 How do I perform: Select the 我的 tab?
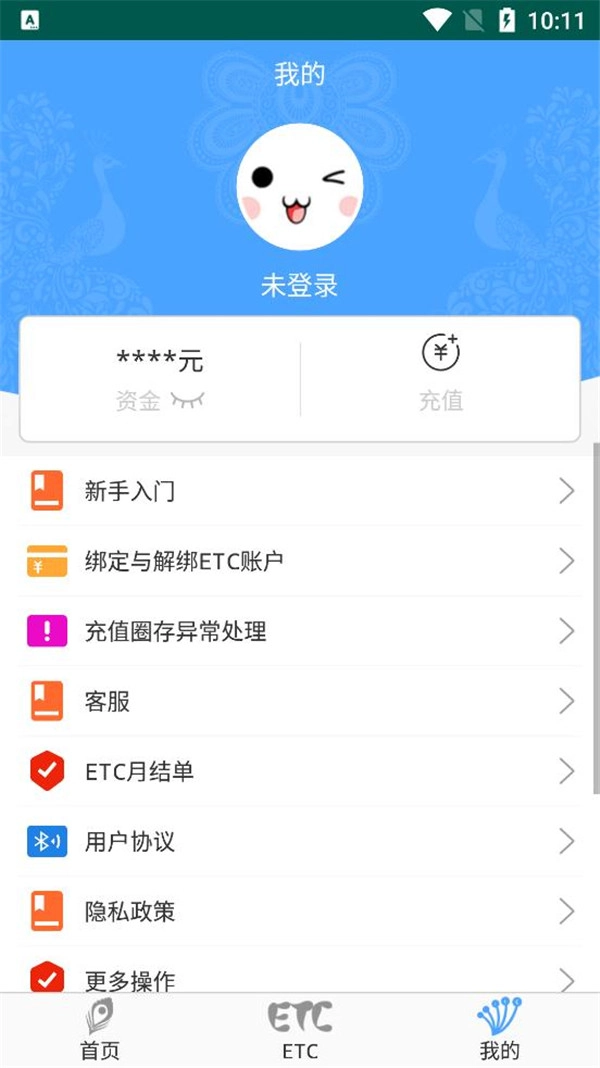click(499, 1030)
